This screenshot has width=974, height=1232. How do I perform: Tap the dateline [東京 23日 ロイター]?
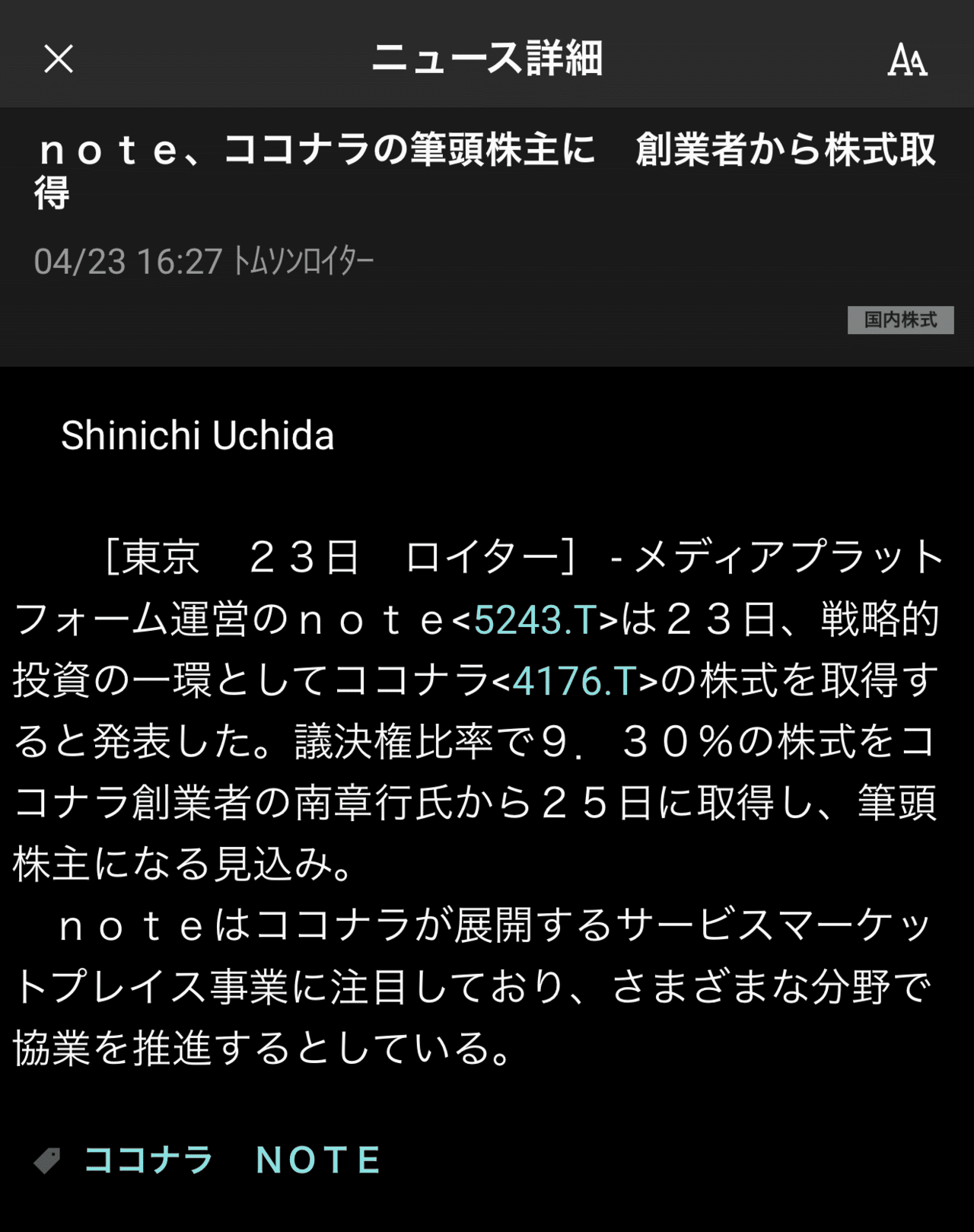pyautogui.click(x=342, y=559)
